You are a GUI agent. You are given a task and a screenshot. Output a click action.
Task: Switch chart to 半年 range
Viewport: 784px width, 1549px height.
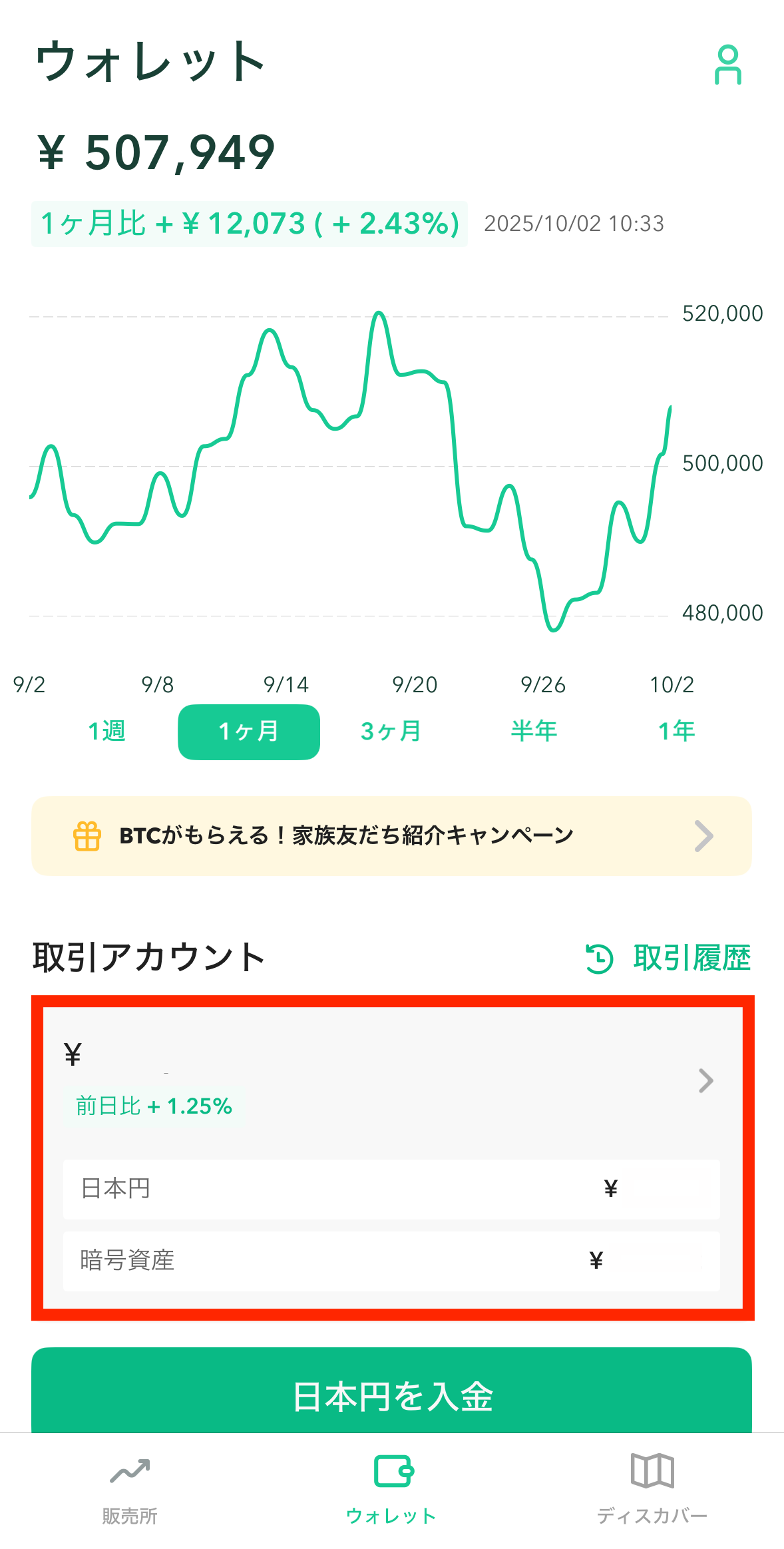click(534, 732)
